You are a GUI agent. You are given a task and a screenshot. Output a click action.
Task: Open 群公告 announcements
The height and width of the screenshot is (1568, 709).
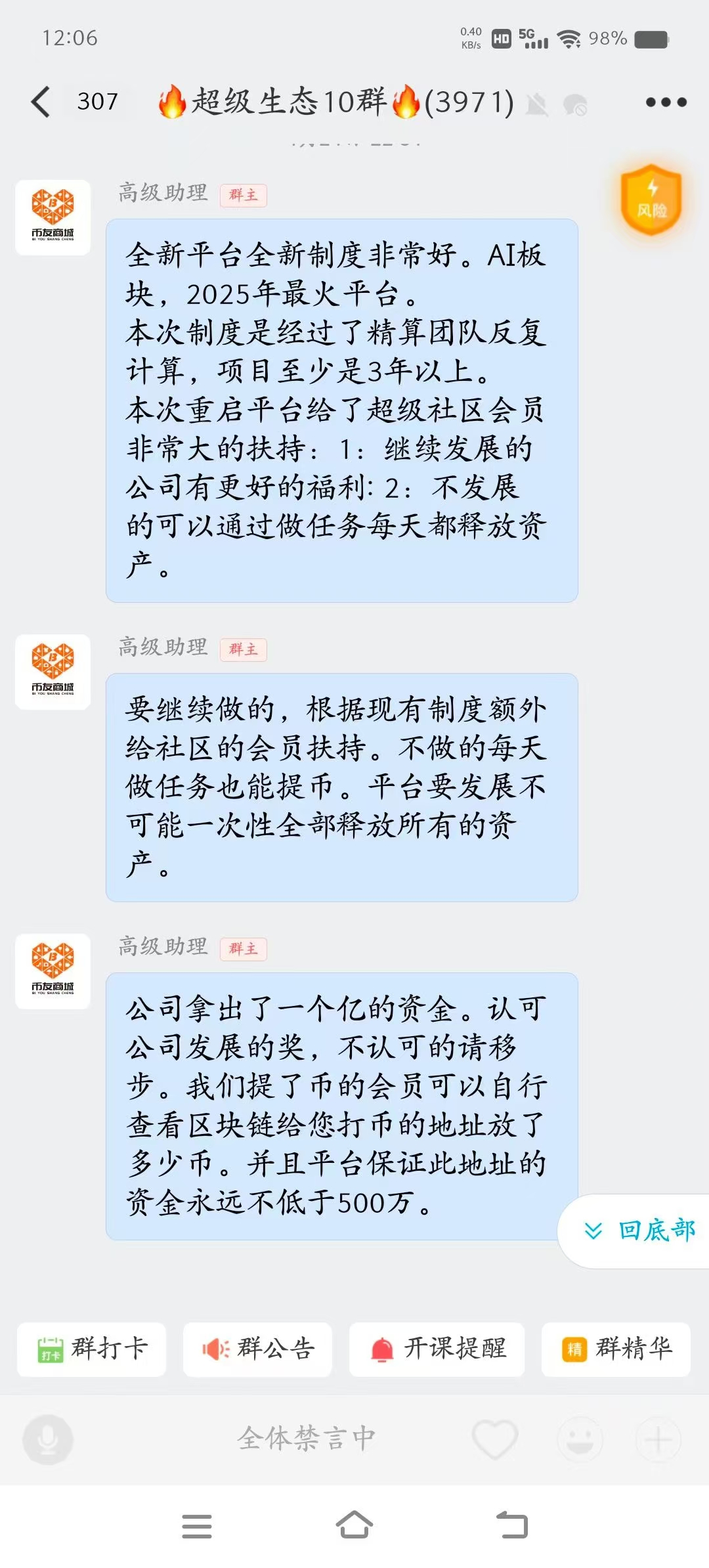coord(257,1349)
